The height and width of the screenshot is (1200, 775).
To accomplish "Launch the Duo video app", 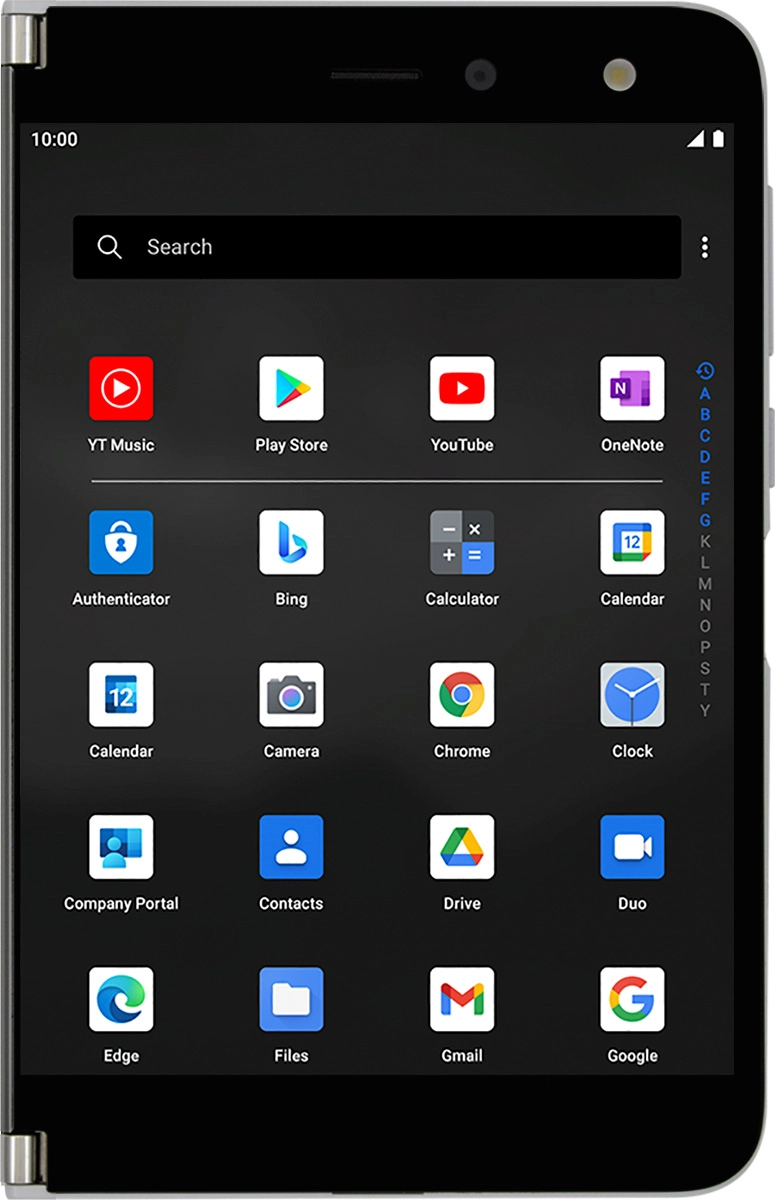I will point(632,847).
